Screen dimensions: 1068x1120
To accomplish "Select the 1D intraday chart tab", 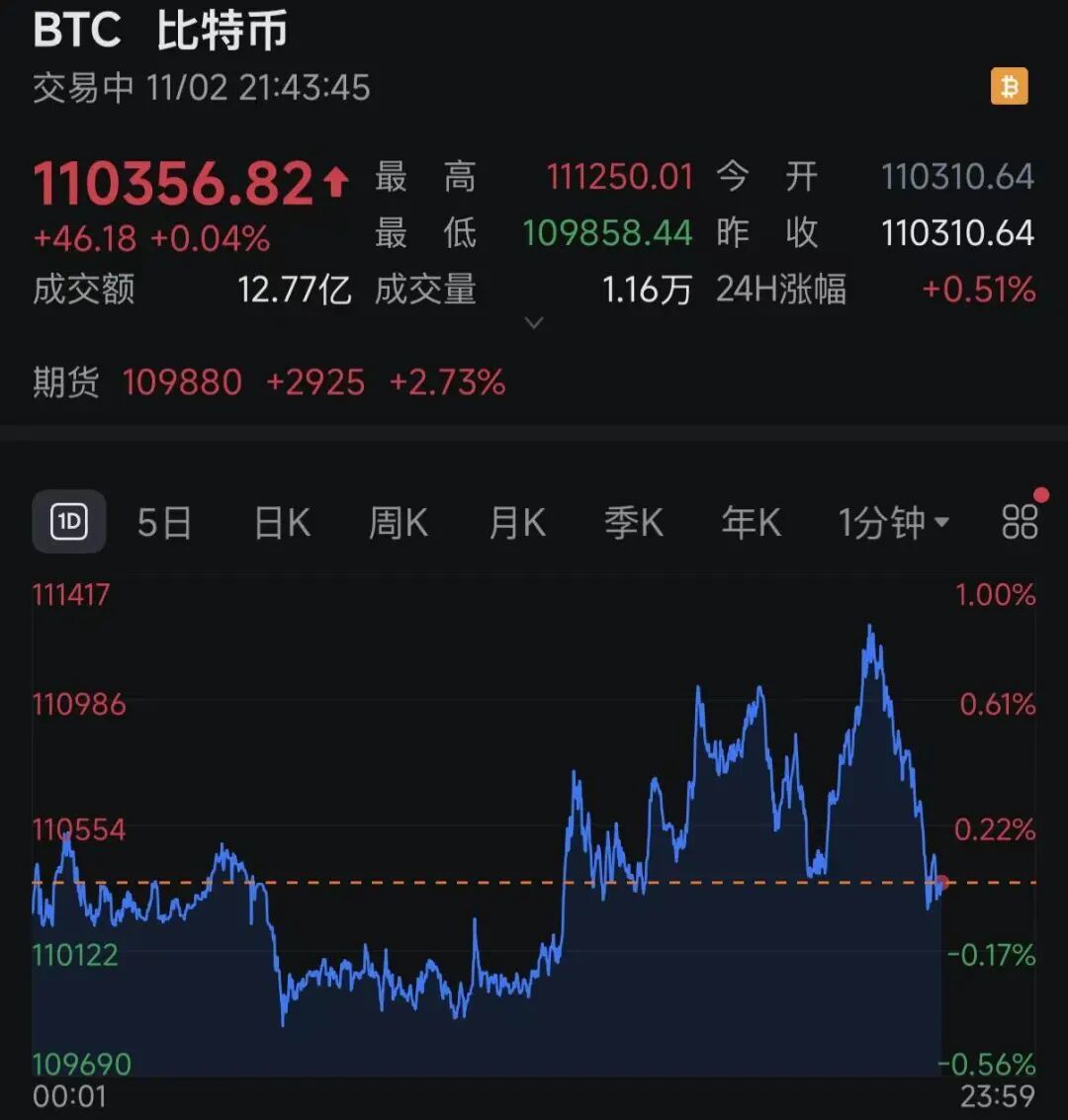I will point(69,521).
